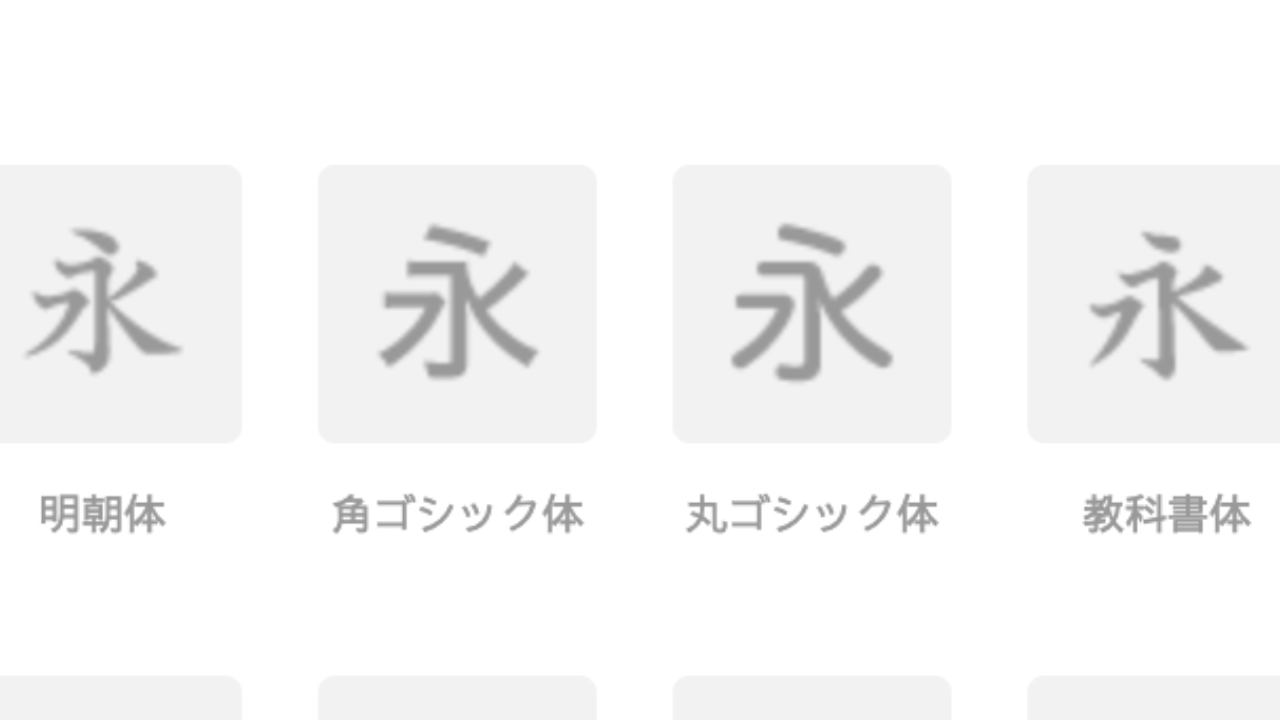Open the 丸ゴシック体 font tile

click(812, 304)
